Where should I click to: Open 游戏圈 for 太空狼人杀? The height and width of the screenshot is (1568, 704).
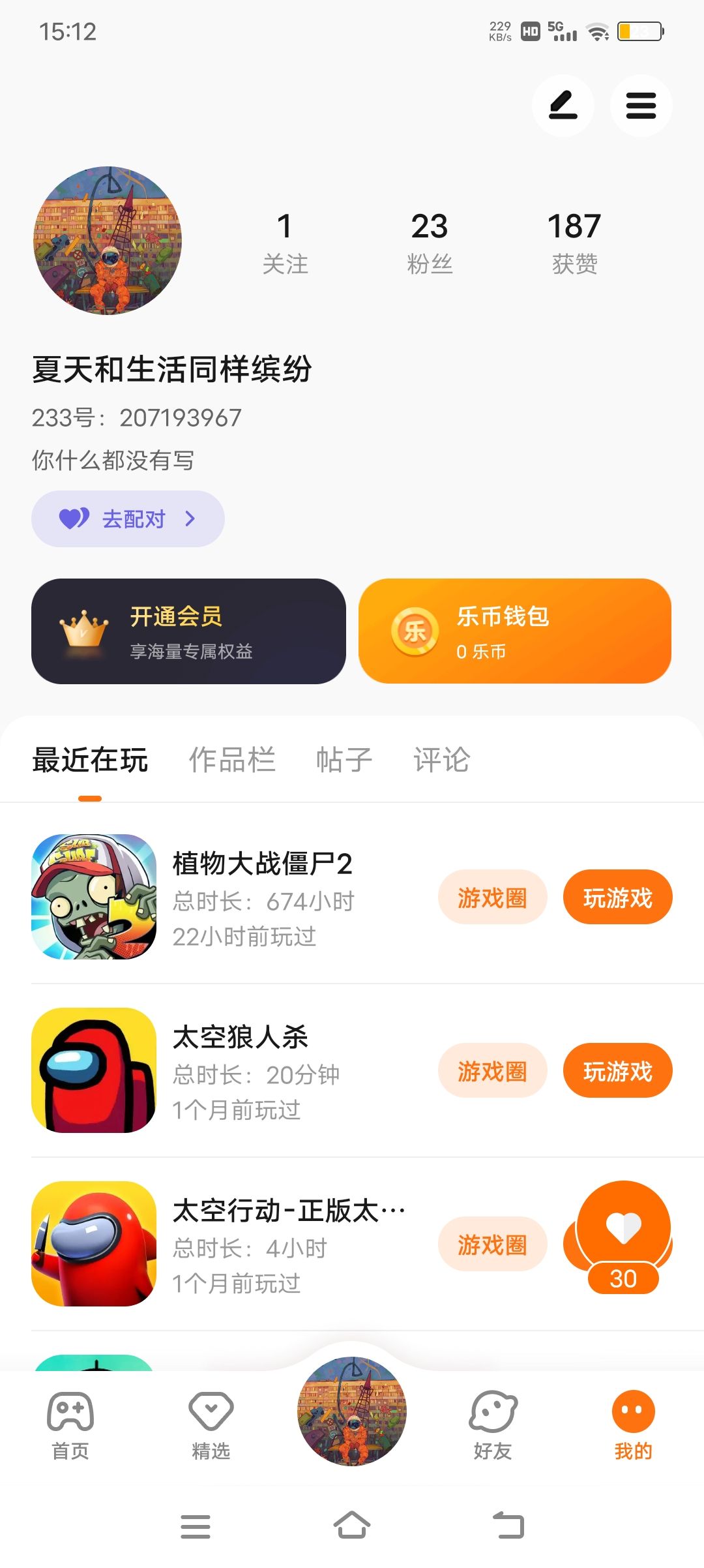492,1071
